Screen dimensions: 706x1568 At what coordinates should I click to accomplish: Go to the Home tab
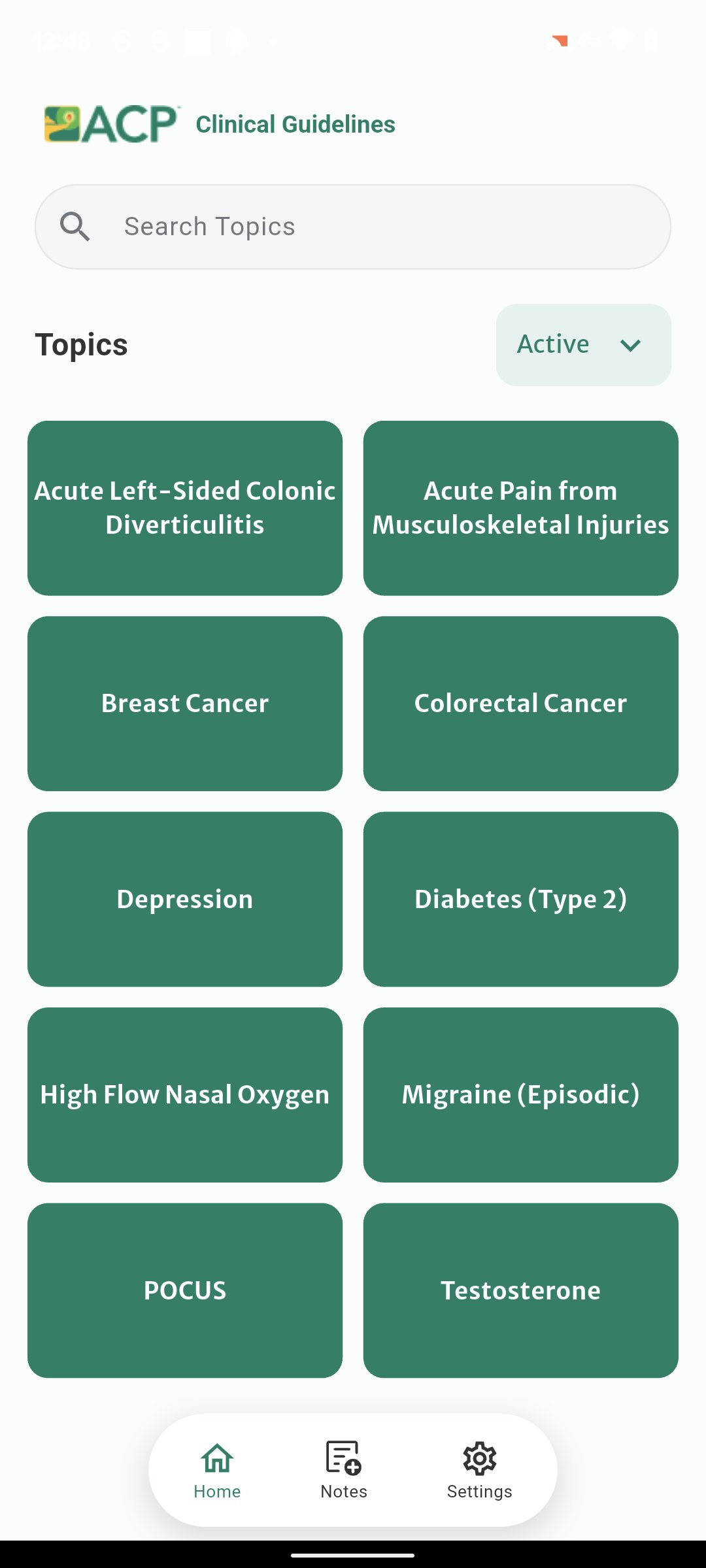(217, 1470)
